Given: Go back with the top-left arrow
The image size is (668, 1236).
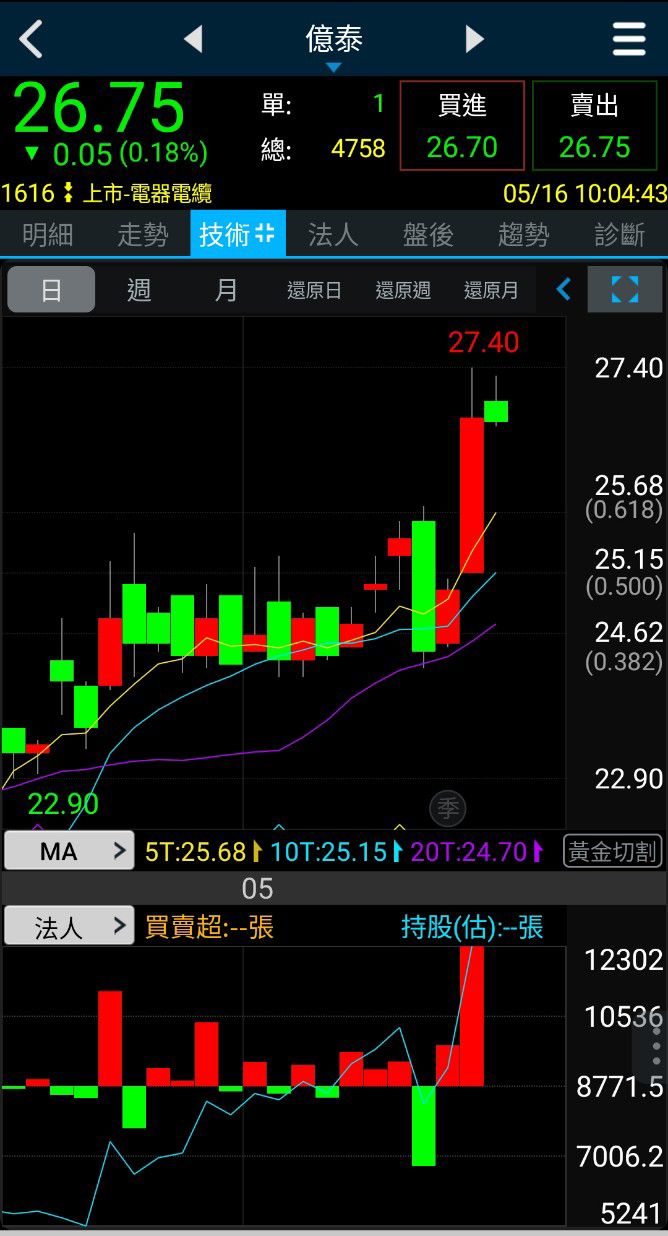Looking at the screenshot, I should 32,39.
